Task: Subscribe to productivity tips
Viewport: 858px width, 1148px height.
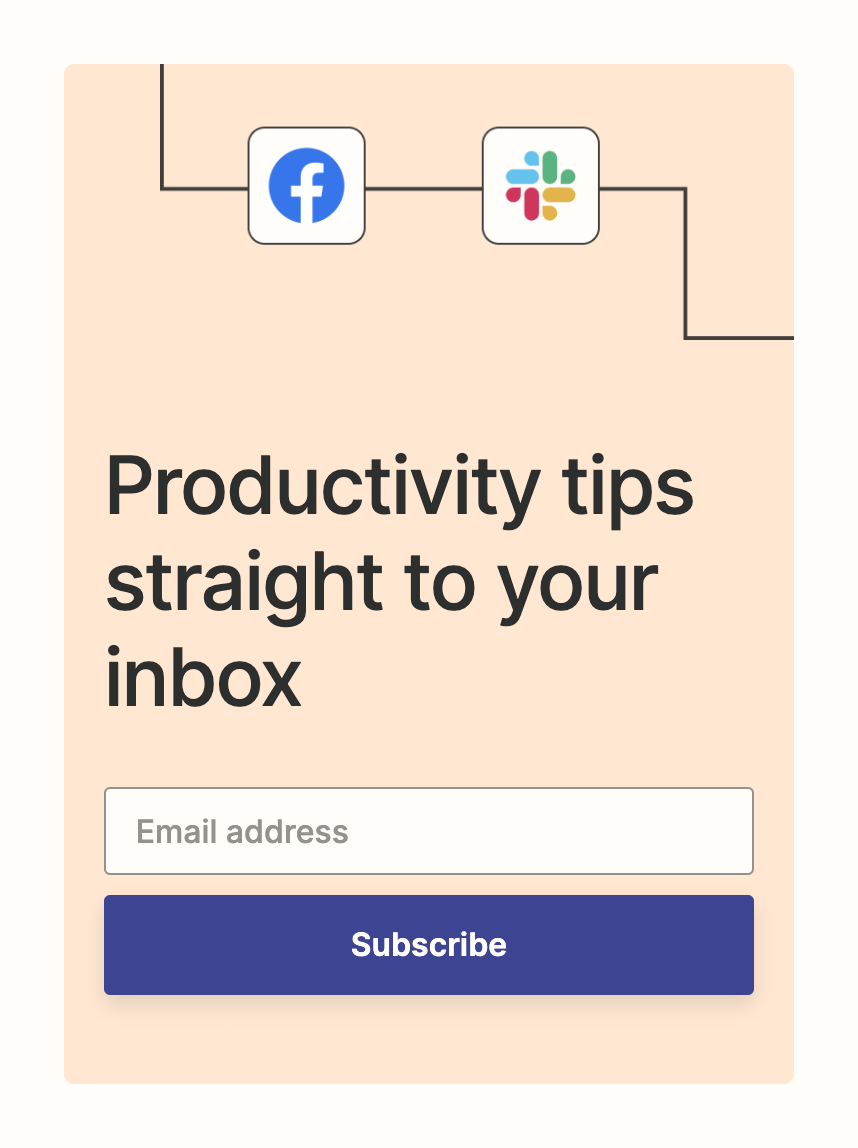Action: click(428, 945)
